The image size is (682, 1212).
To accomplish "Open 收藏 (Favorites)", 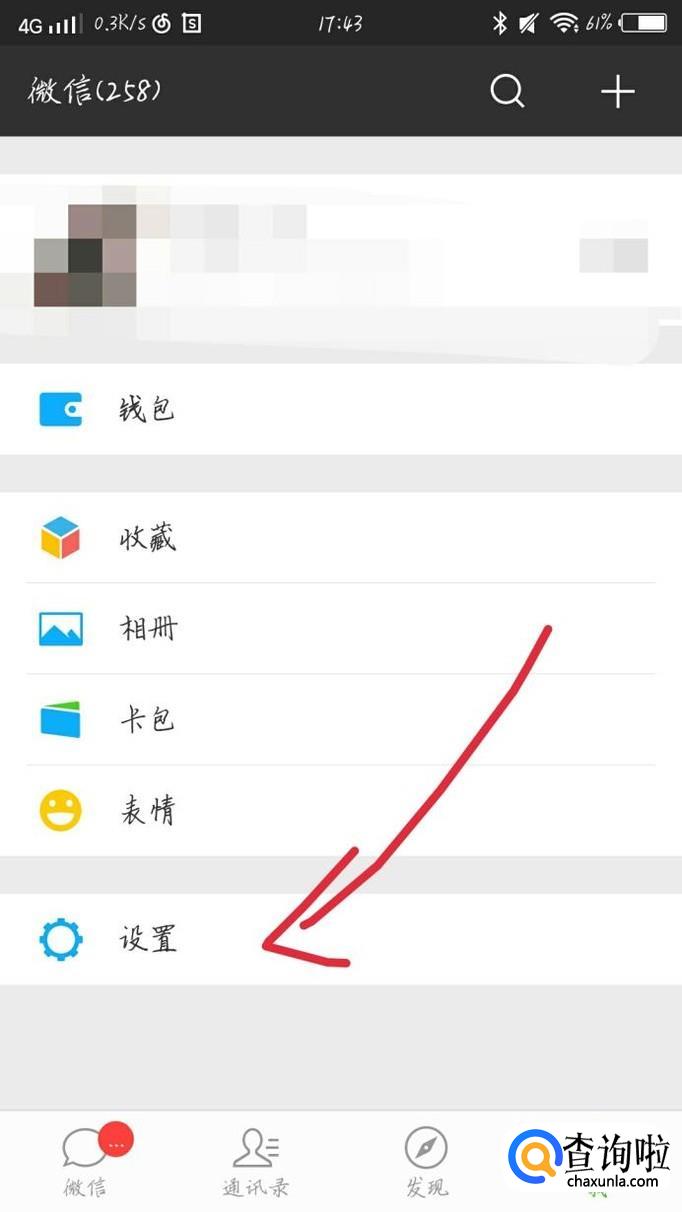I will [341, 538].
